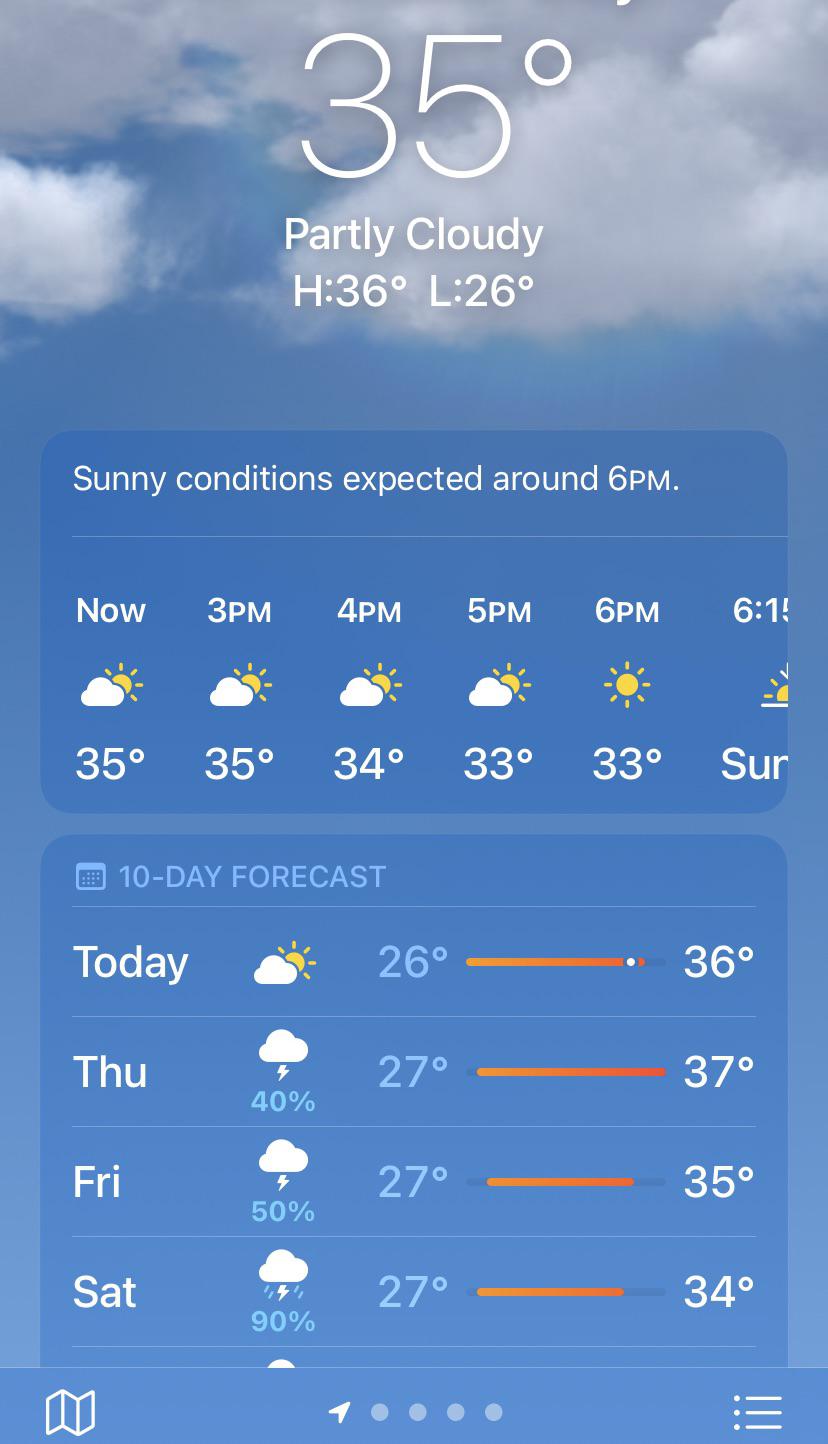Open the hourly forecast card
The height and width of the screenshot is (1444, 828).
(x=413, y=690)
